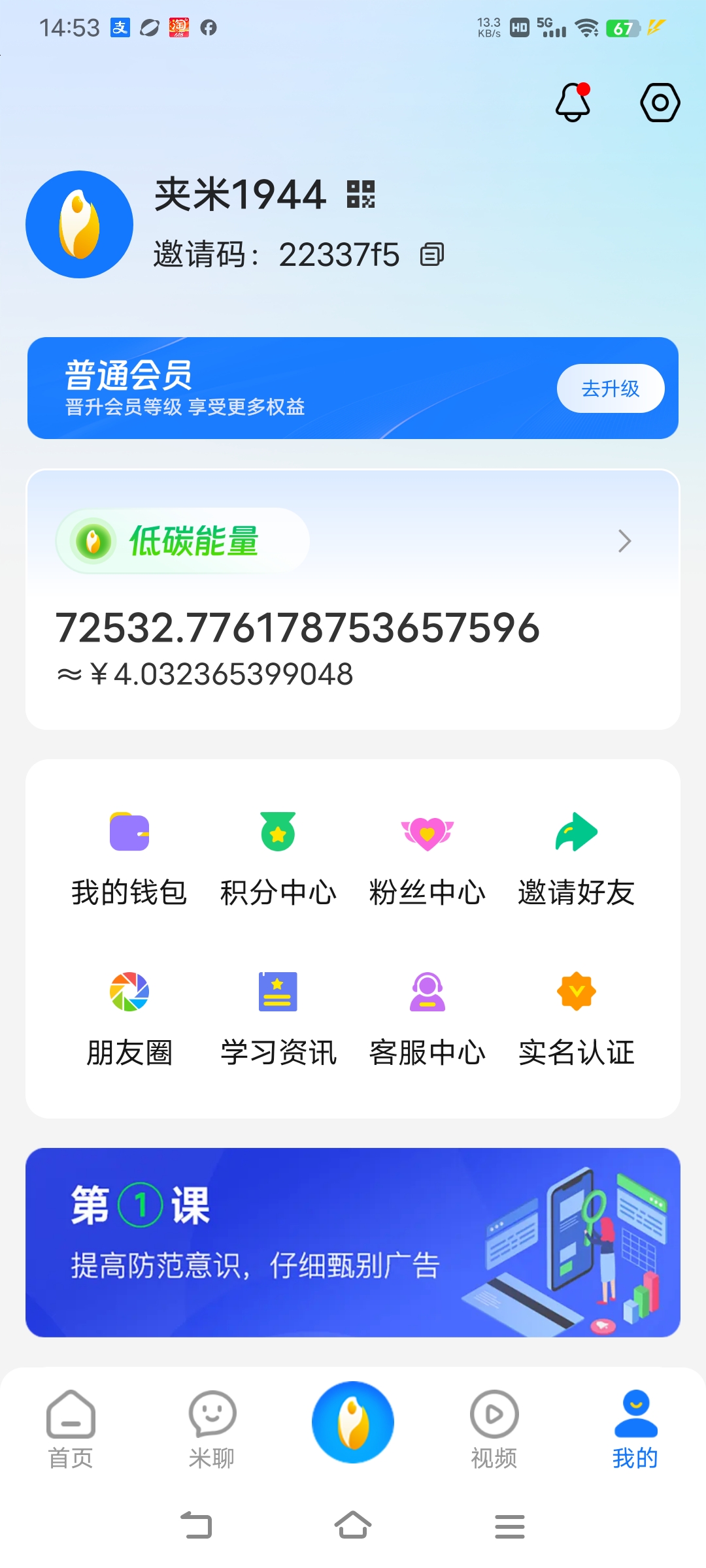
Task: Tap the 去升级 upgrade button
Action: click(610, 389)
